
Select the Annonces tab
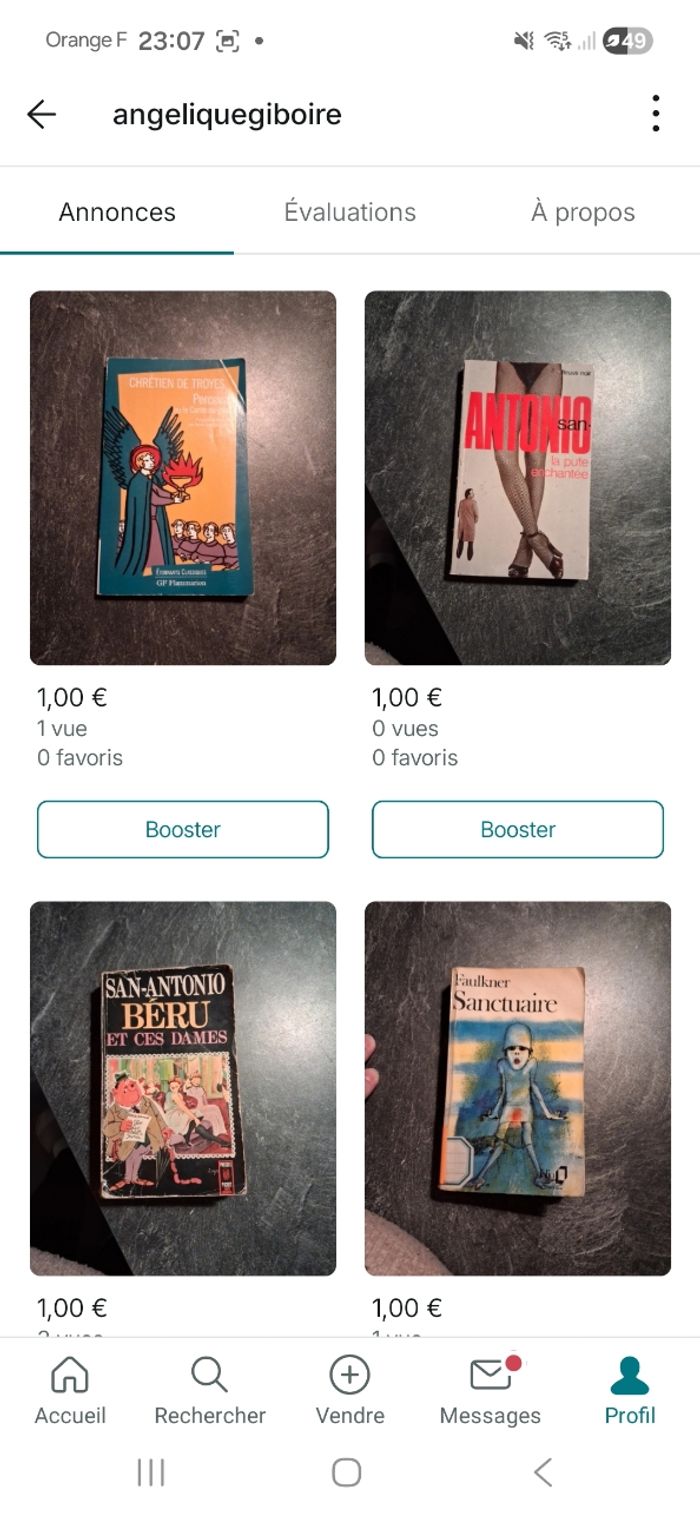tap(117, 212)
